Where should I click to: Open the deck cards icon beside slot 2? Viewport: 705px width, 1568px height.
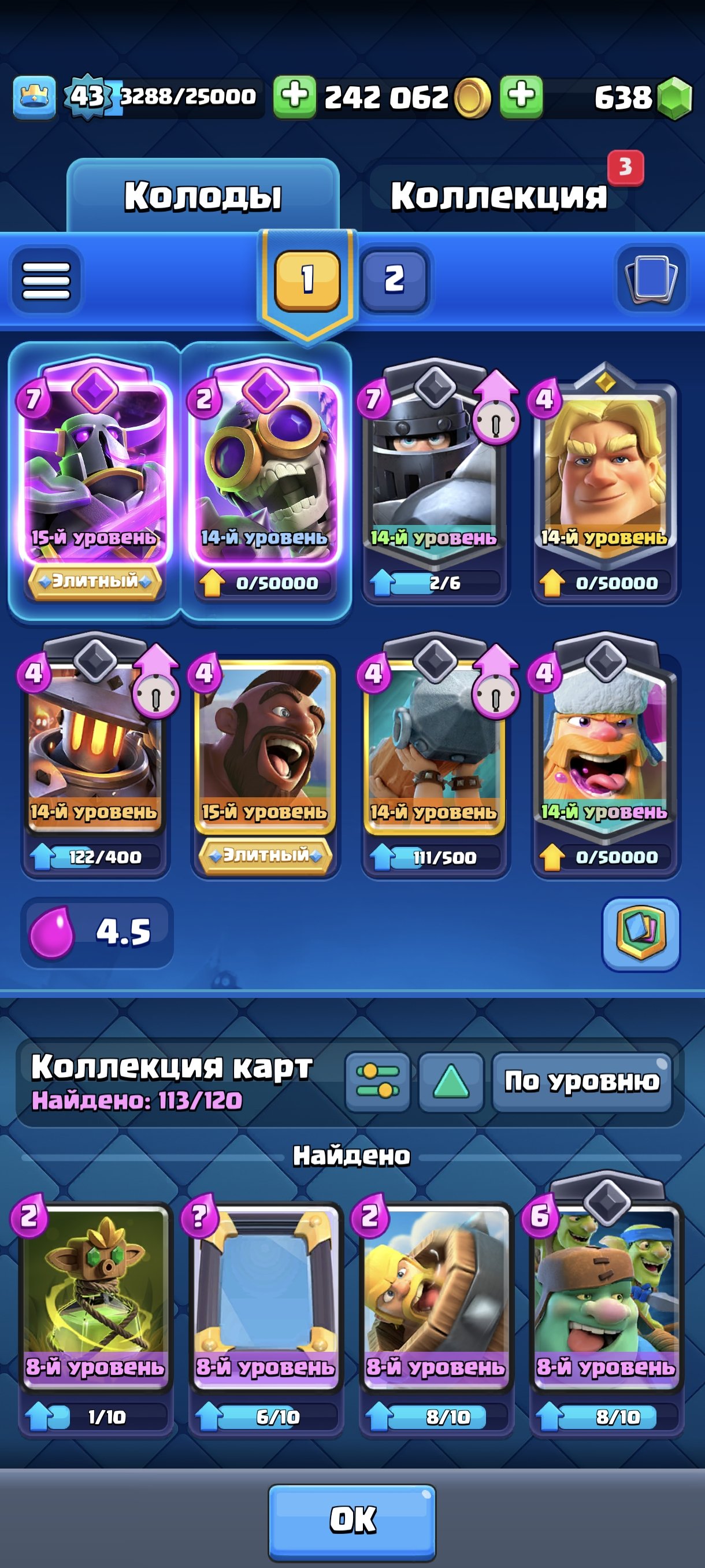click(x=651, y=278)
